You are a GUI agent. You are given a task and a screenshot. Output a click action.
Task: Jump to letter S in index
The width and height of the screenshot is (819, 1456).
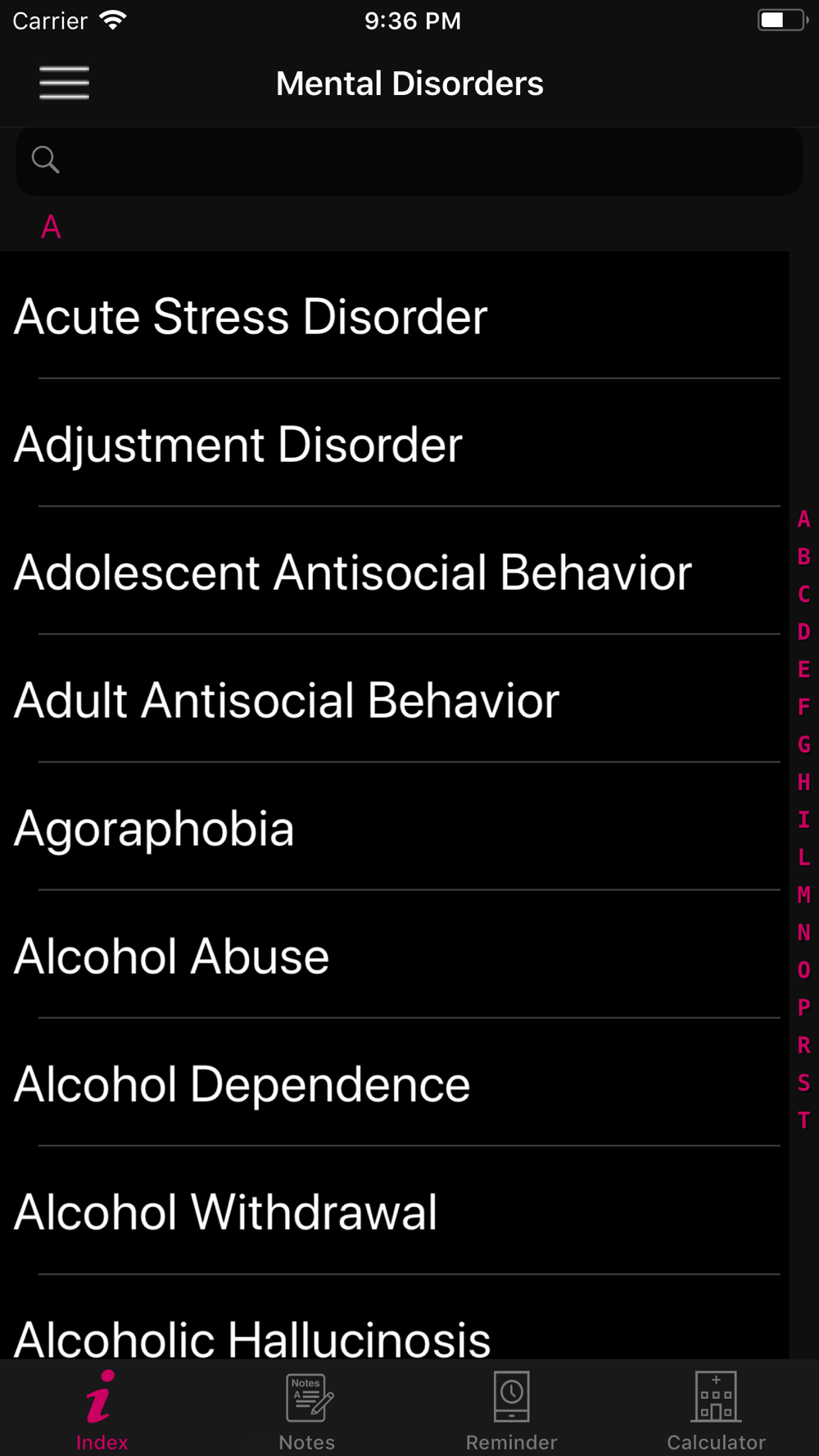[804, 1083]
